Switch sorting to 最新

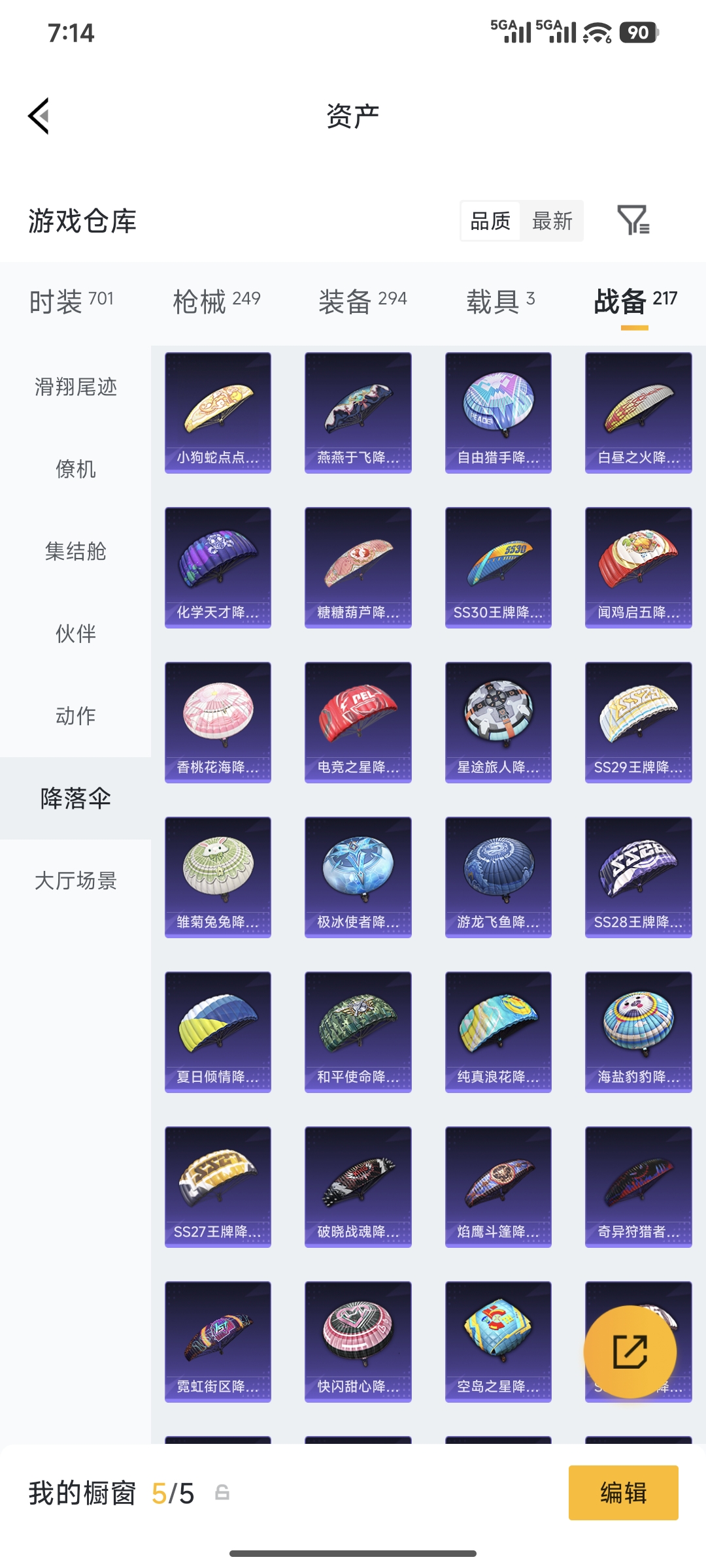pyautogui.click(x=552, y=222)
